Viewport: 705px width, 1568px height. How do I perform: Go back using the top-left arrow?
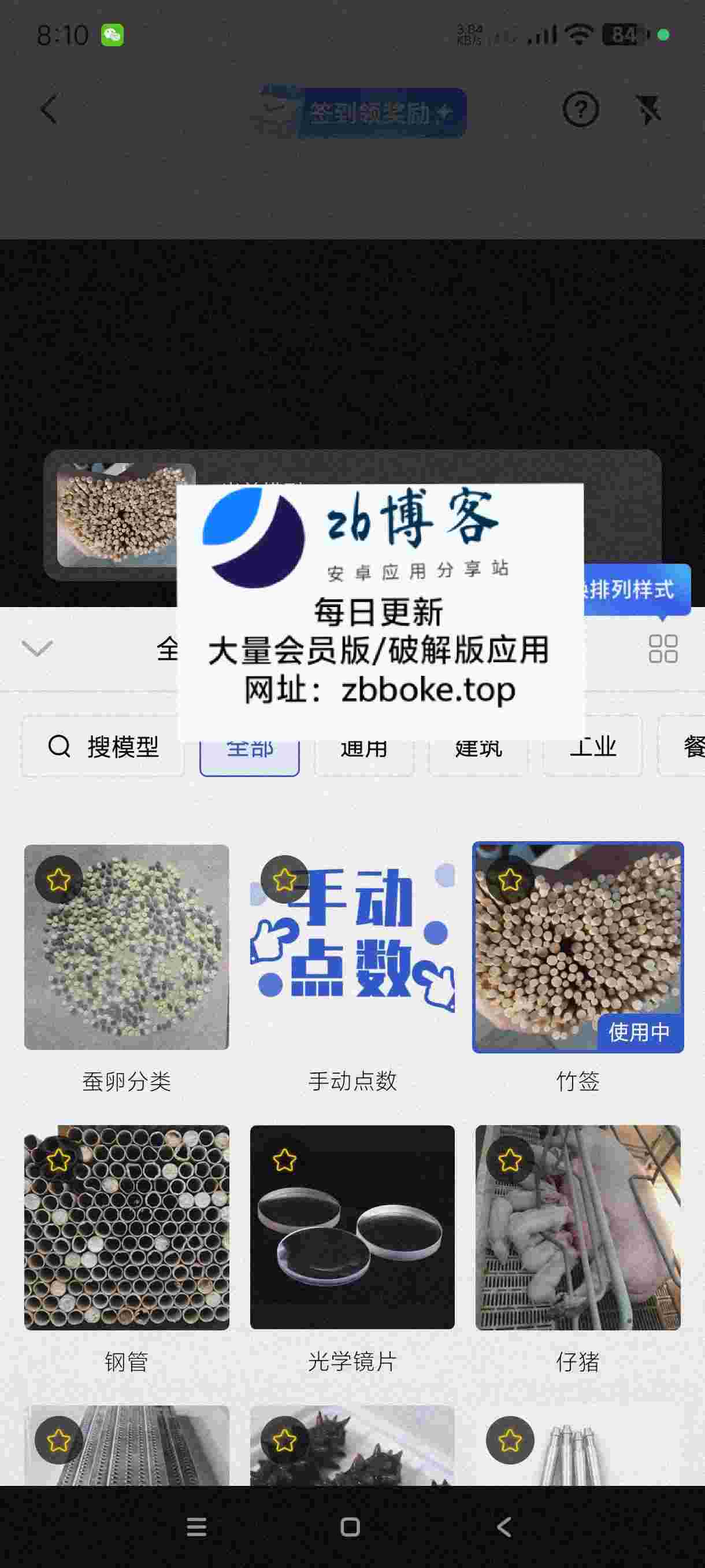[x=49, y=110]
